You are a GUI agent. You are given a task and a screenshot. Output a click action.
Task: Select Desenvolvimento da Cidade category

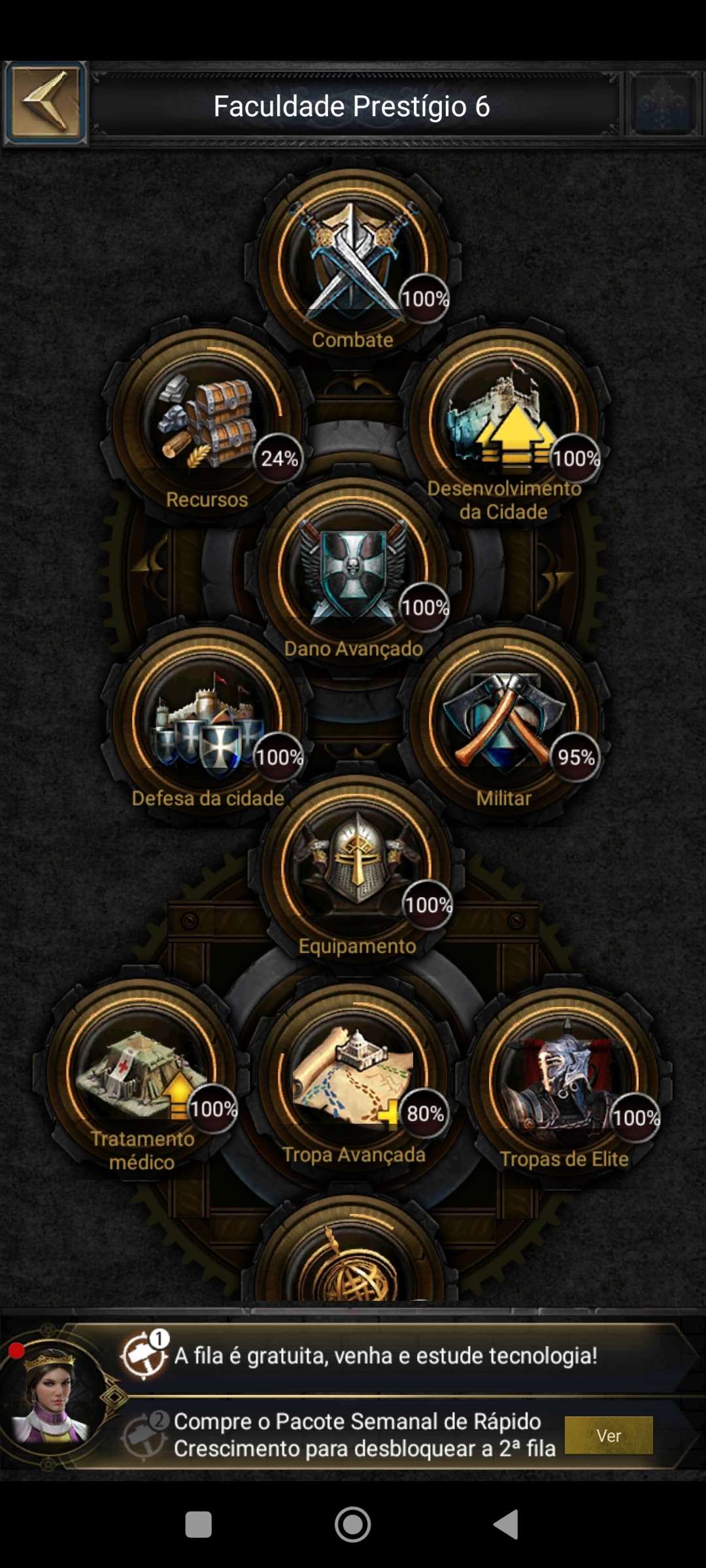click(504, 421)
